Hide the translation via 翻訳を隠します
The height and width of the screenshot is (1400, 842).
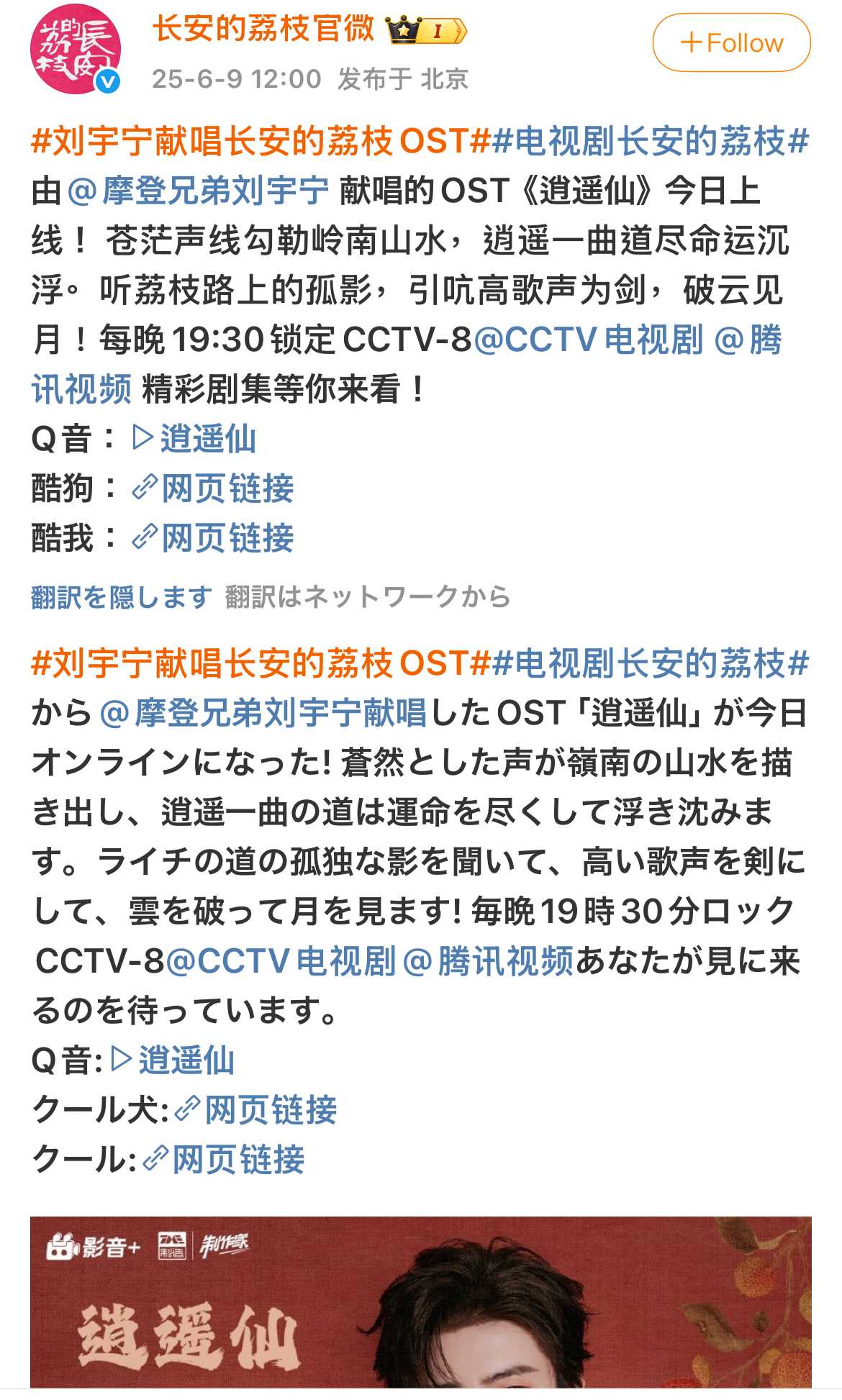pyautogui.click(x=121, y=597)
